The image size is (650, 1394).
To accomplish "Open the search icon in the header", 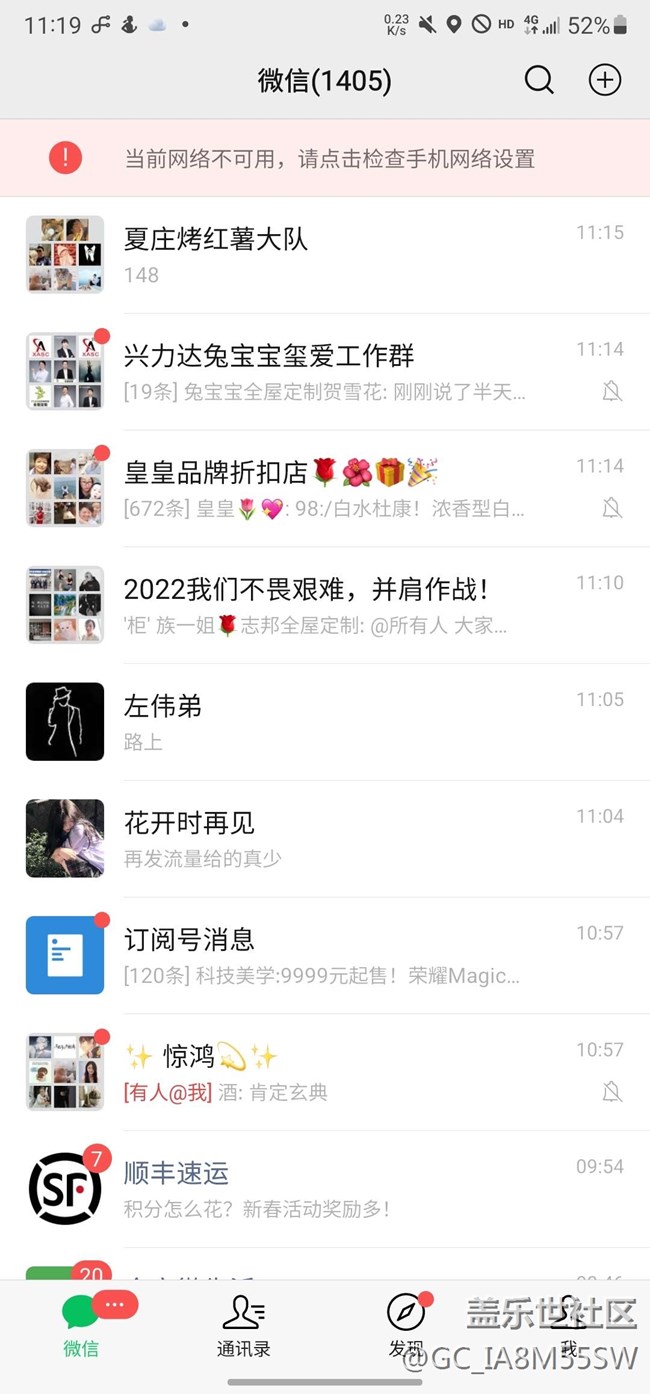I will point(539,80).
